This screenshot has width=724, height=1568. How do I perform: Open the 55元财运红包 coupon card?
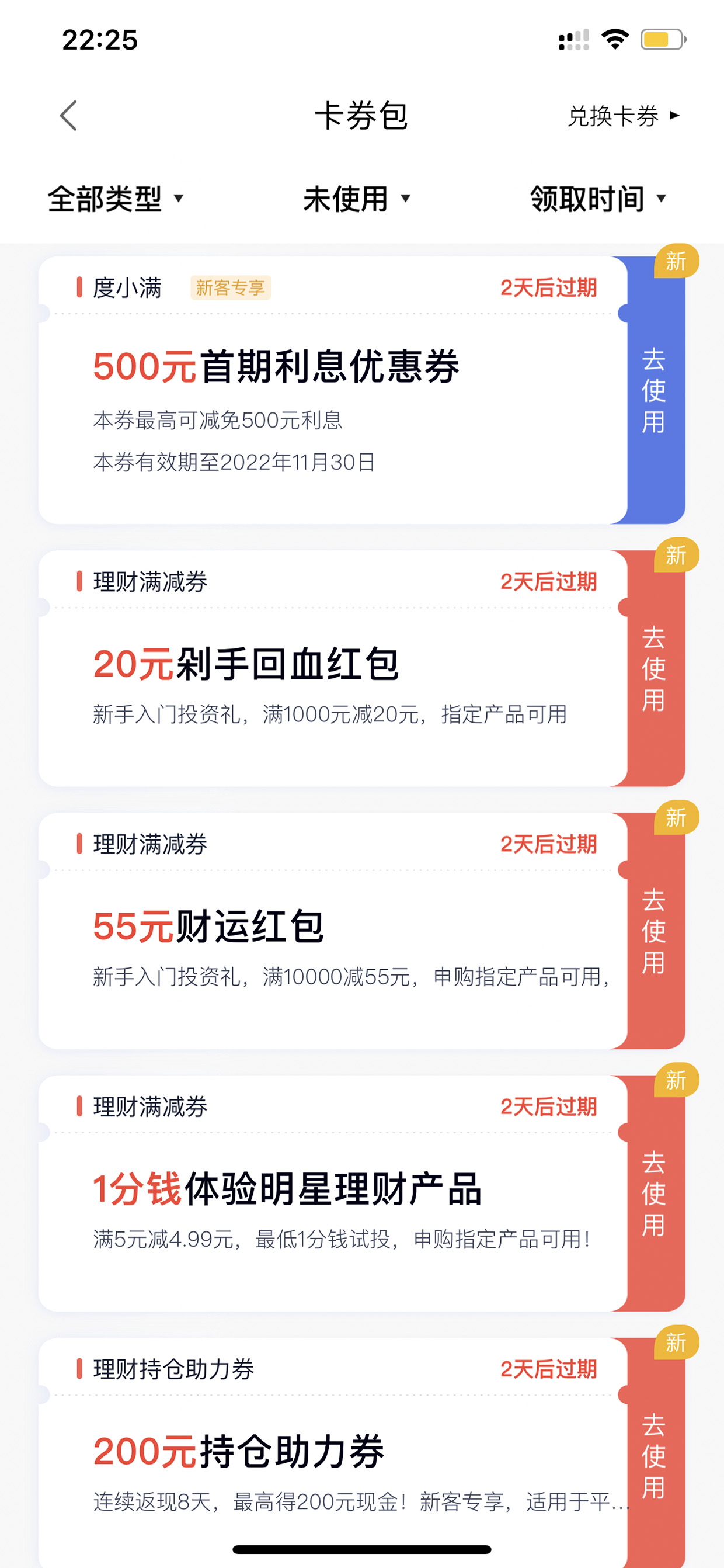[333, 930]
